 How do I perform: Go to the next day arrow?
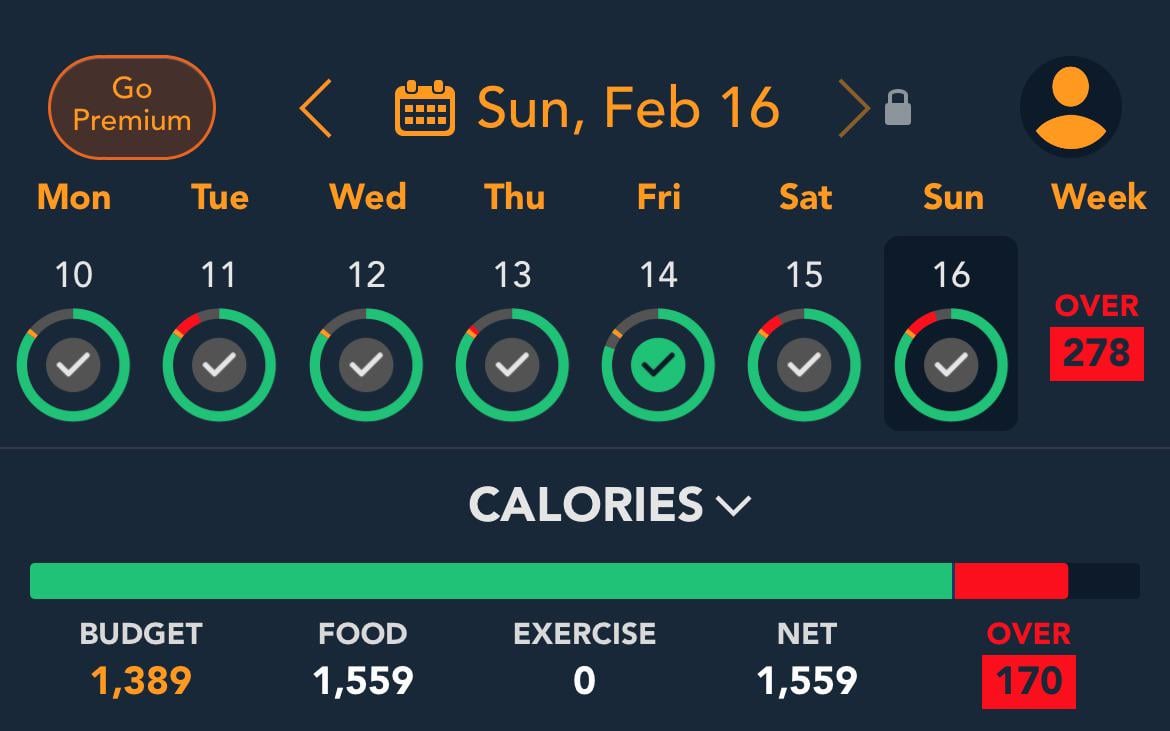[x=854, y=108]
